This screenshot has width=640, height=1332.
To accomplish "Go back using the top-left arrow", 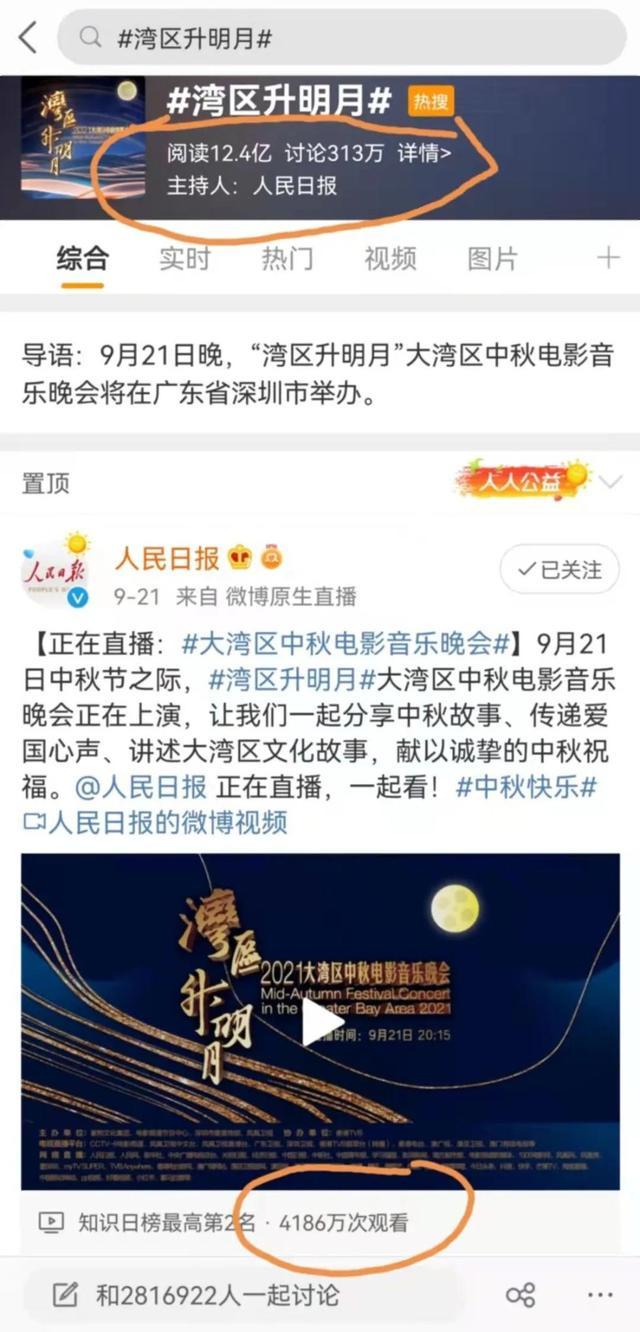I will coord(27,38).
